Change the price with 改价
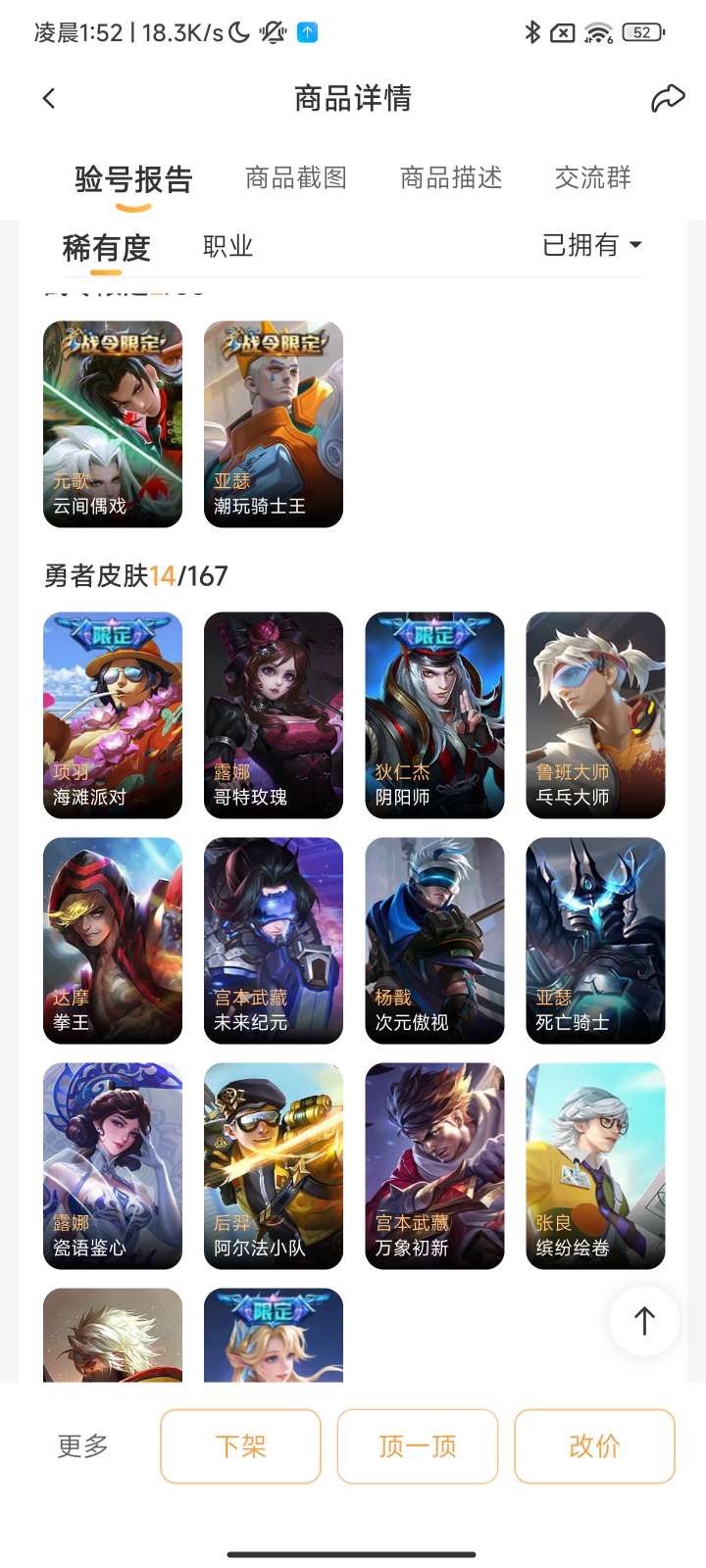Viewport: 706px width, 1568px height. [x=594, y=1446]
